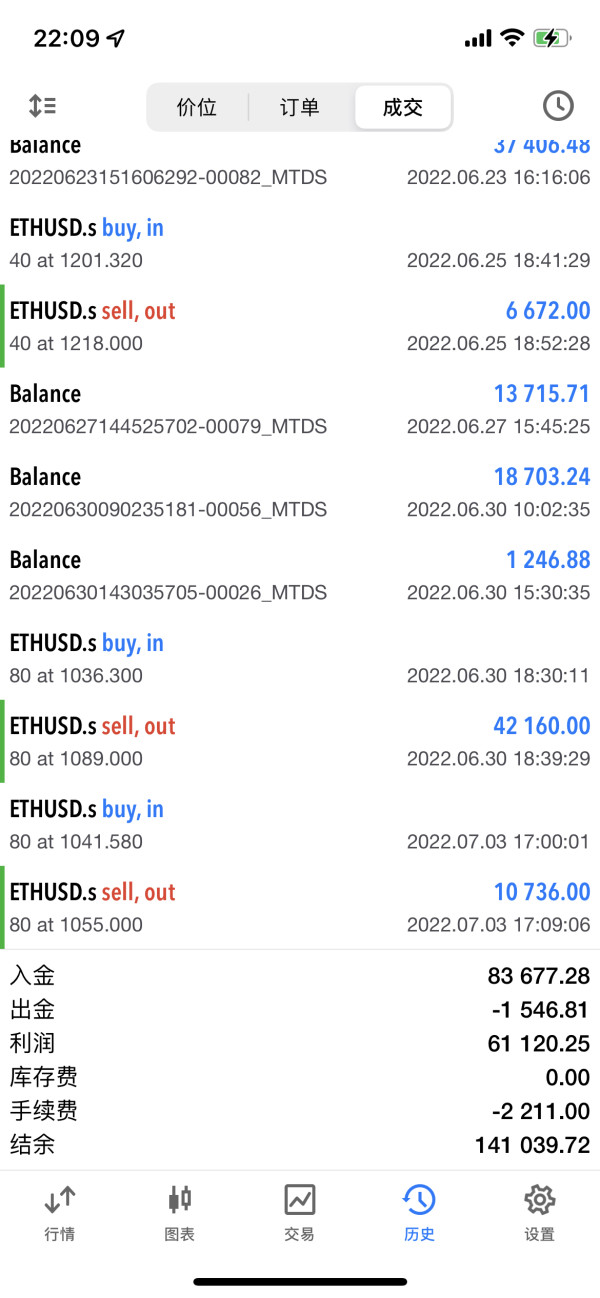This screenshot has height=1298, width=600.
Task: Open the ETHUSD.s sell deal with 6 672.00 profit
Action: [300, 326]
